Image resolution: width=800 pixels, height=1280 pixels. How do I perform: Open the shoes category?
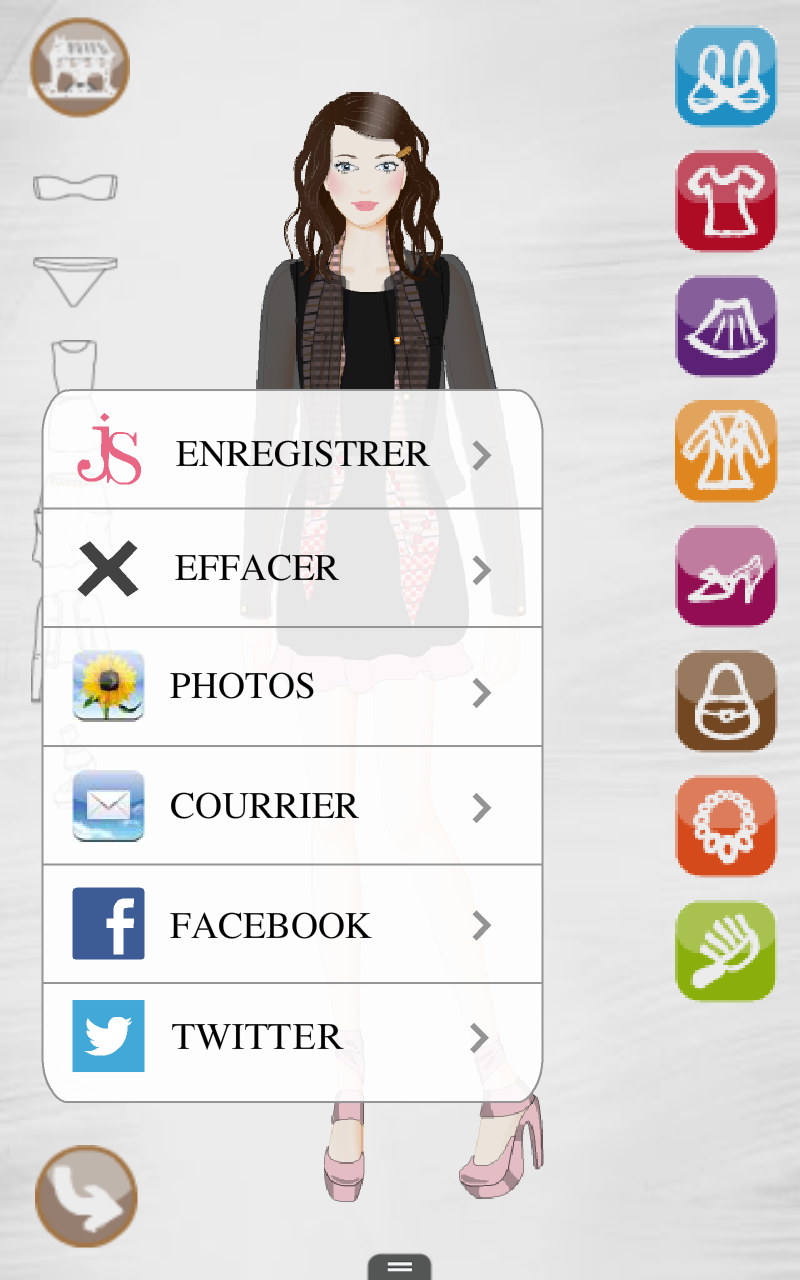[726, 576]
